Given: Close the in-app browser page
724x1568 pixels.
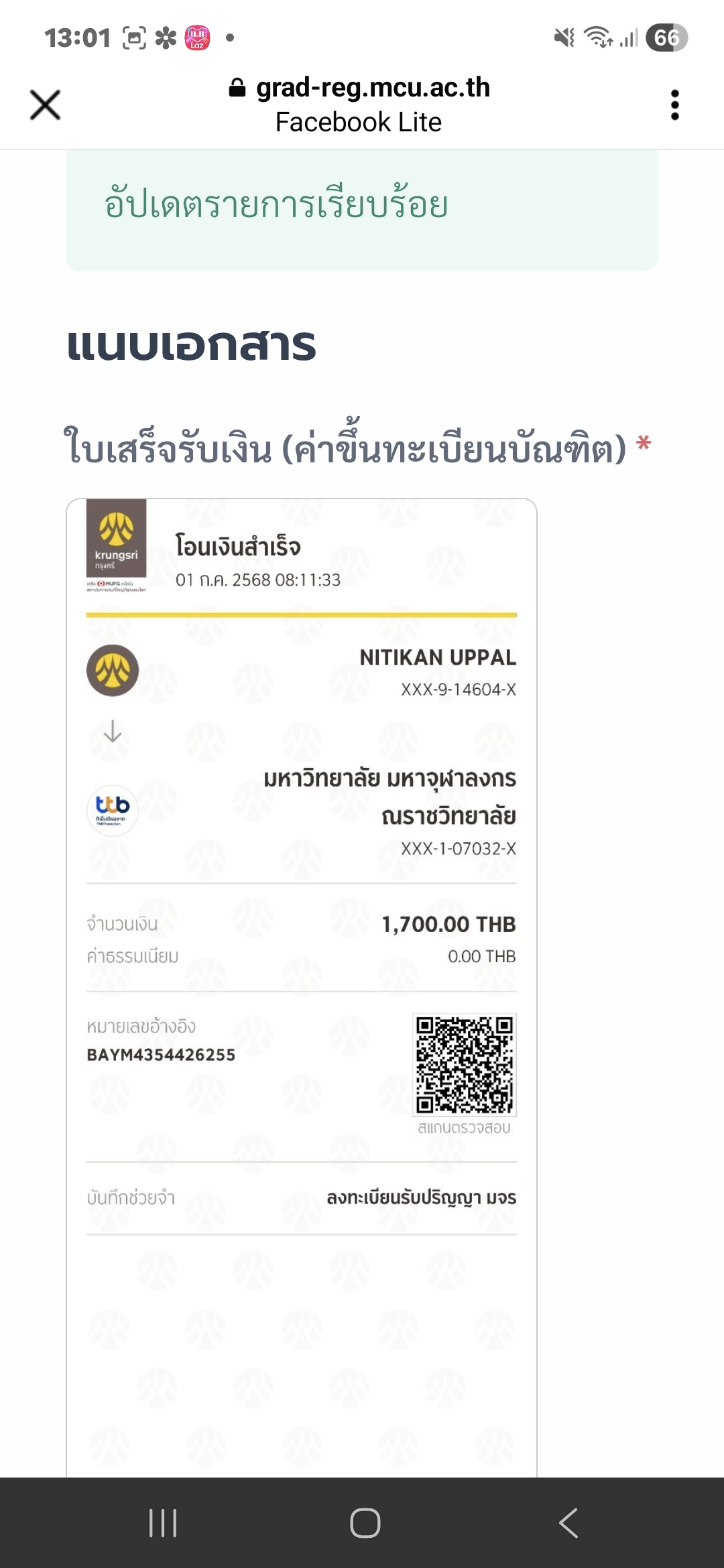Looking at the screenshot, I should (x=45, y=105).
